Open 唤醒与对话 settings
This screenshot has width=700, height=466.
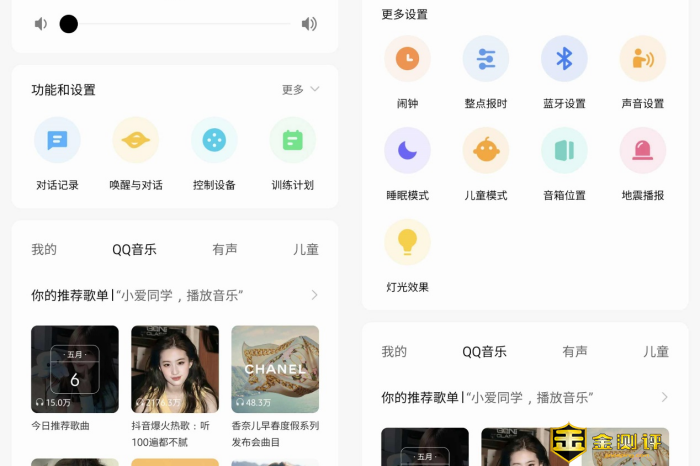(x=136, y=141)
